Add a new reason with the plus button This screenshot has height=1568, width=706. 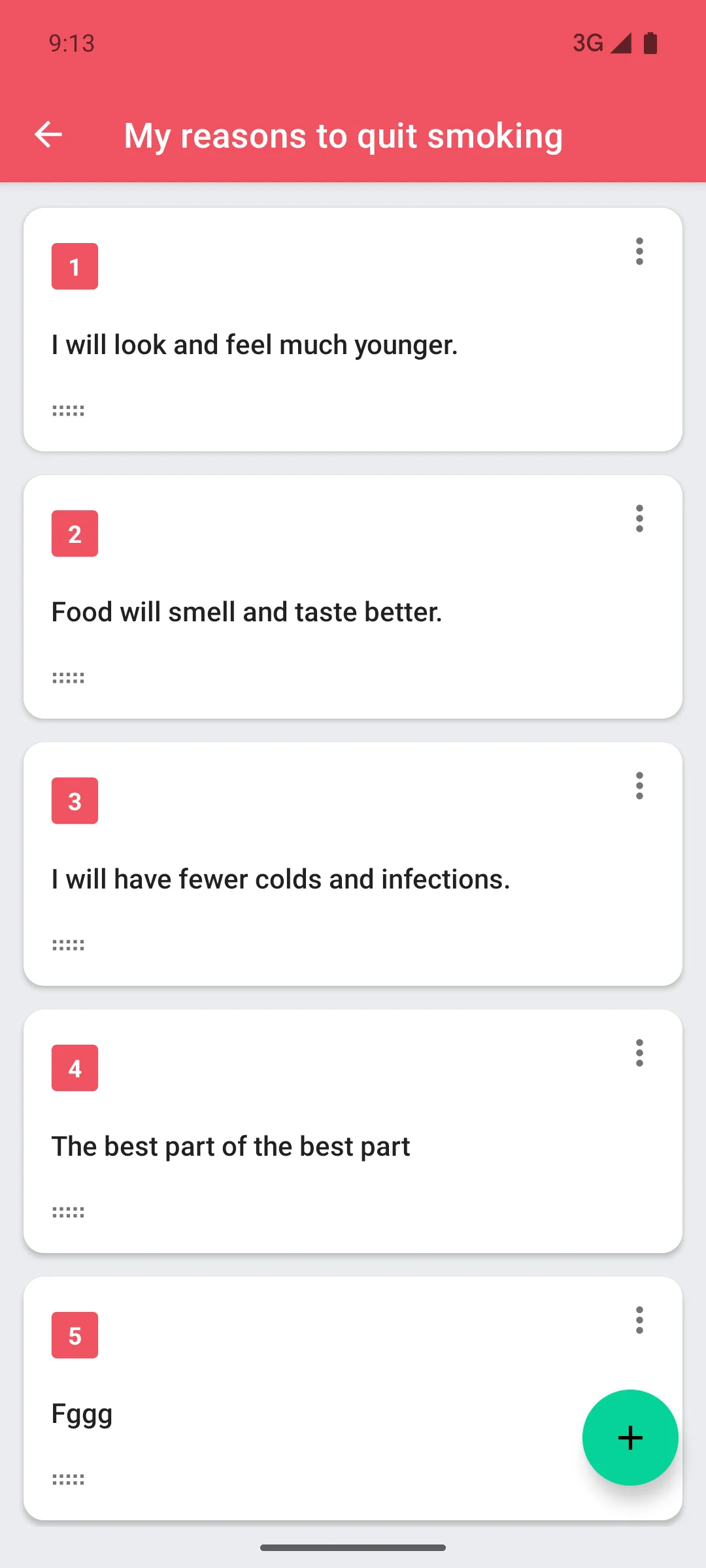630,1437
